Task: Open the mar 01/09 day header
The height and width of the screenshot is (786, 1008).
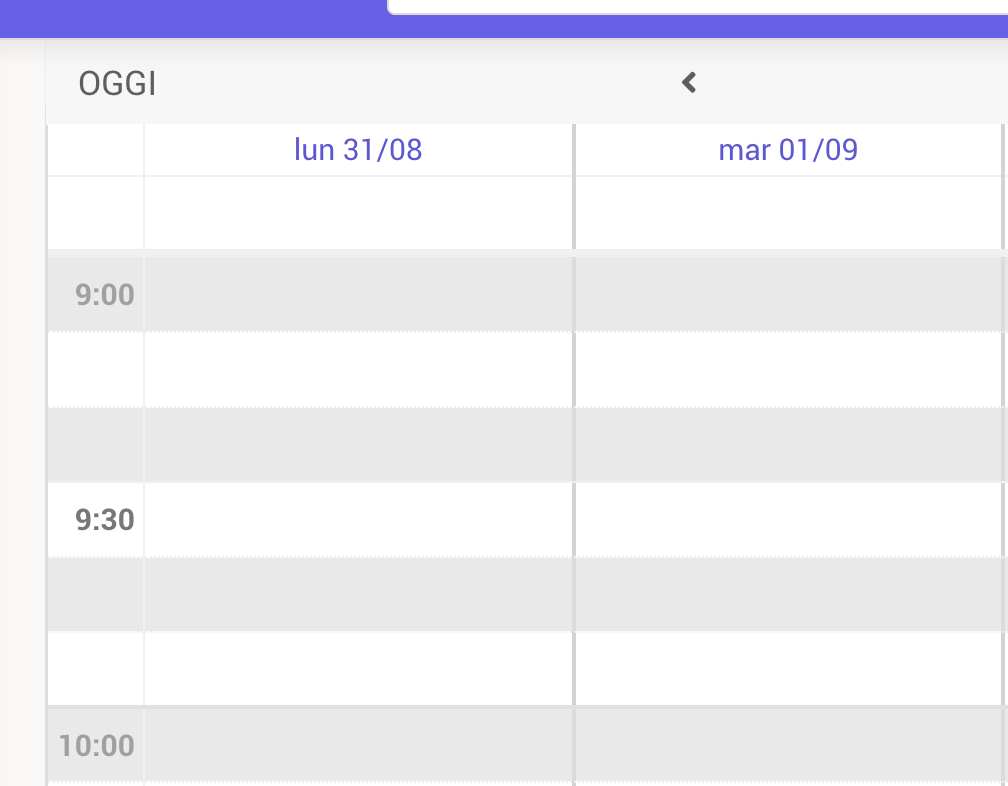Action: point(788,150)
